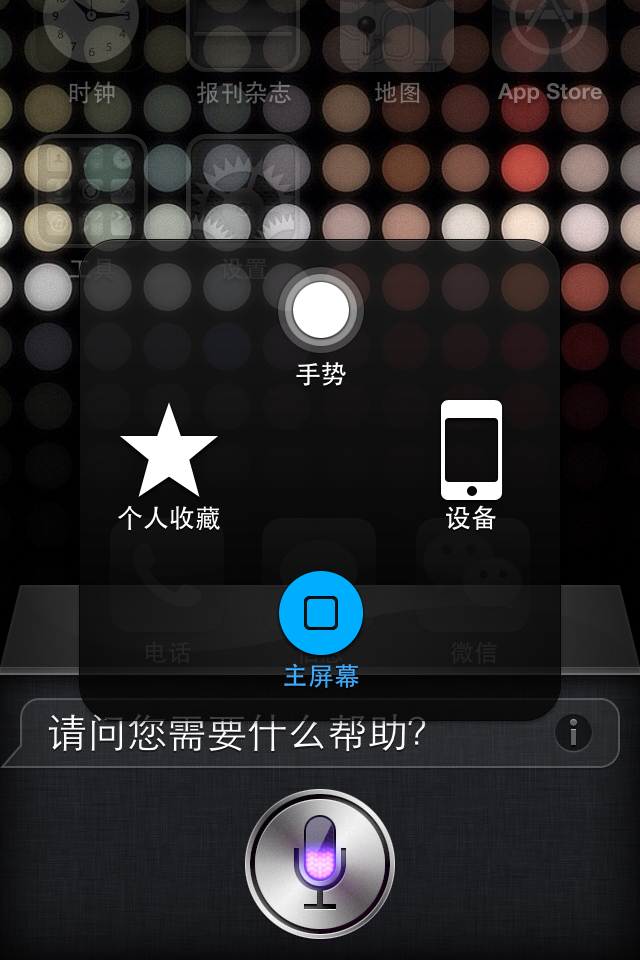Tap the Siri microphone button
Viewport: 640px width, 960px height.
(320, 862)
